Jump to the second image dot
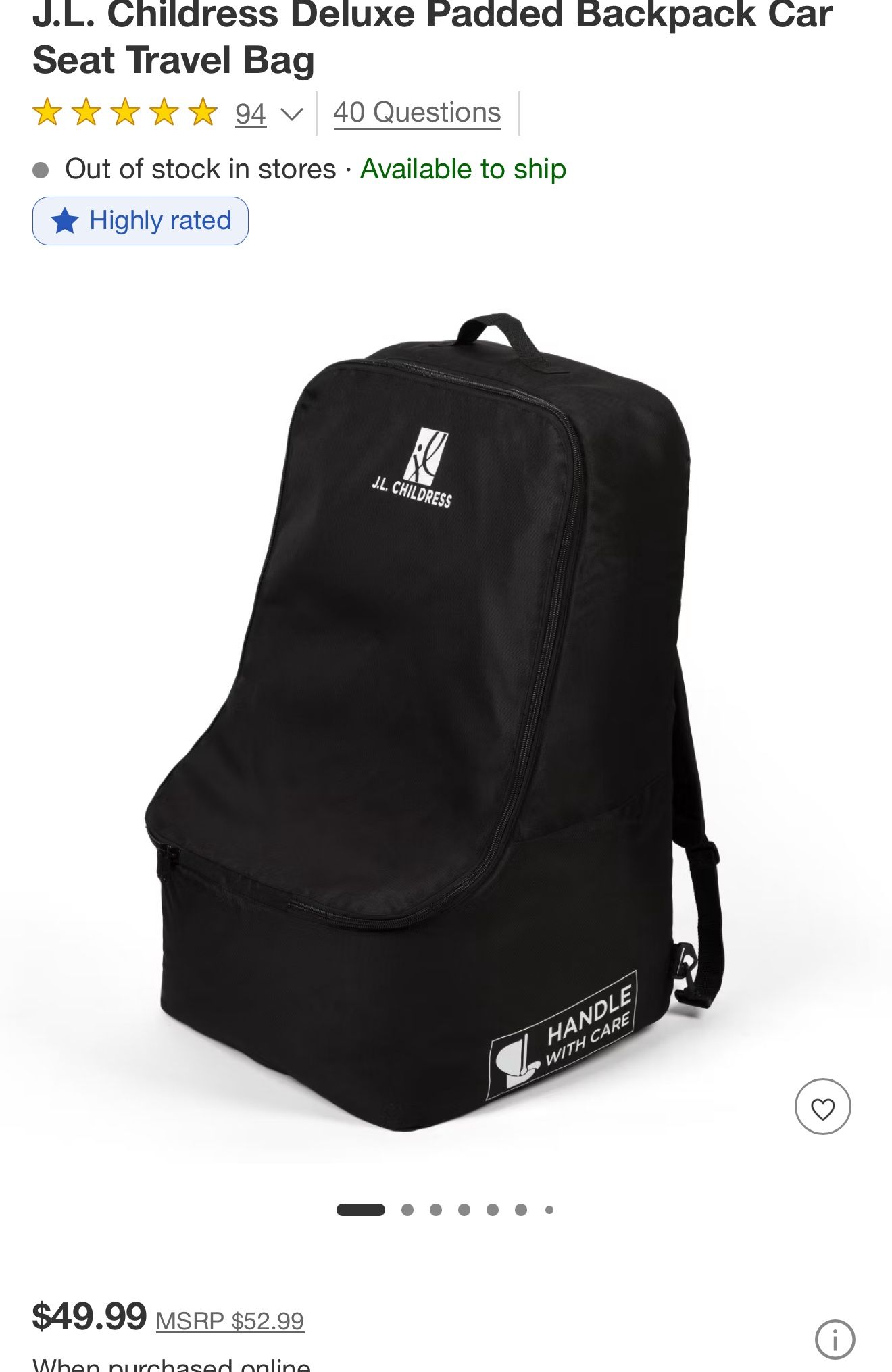The image size is (892, 1372). click(407, 1210)
